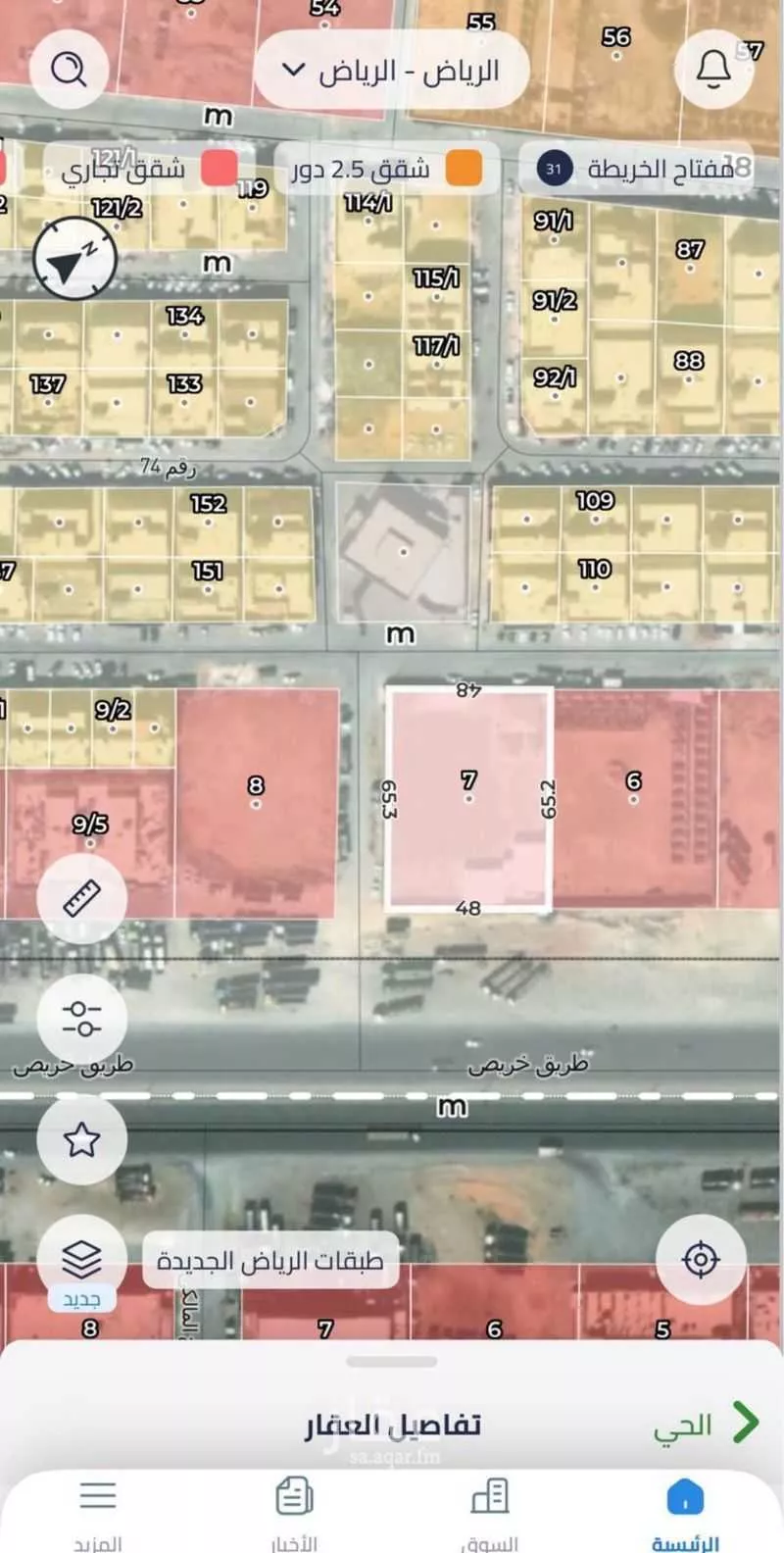Switch to the الأخبار news tab
Viewport: 784px width, 1553px height.
click(294, 1512)
